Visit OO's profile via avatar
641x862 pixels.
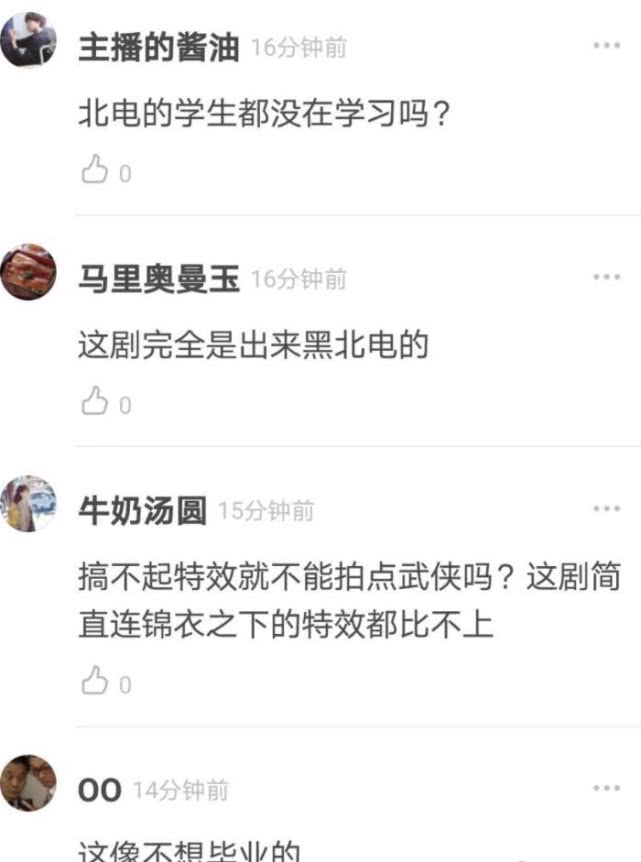29,784
